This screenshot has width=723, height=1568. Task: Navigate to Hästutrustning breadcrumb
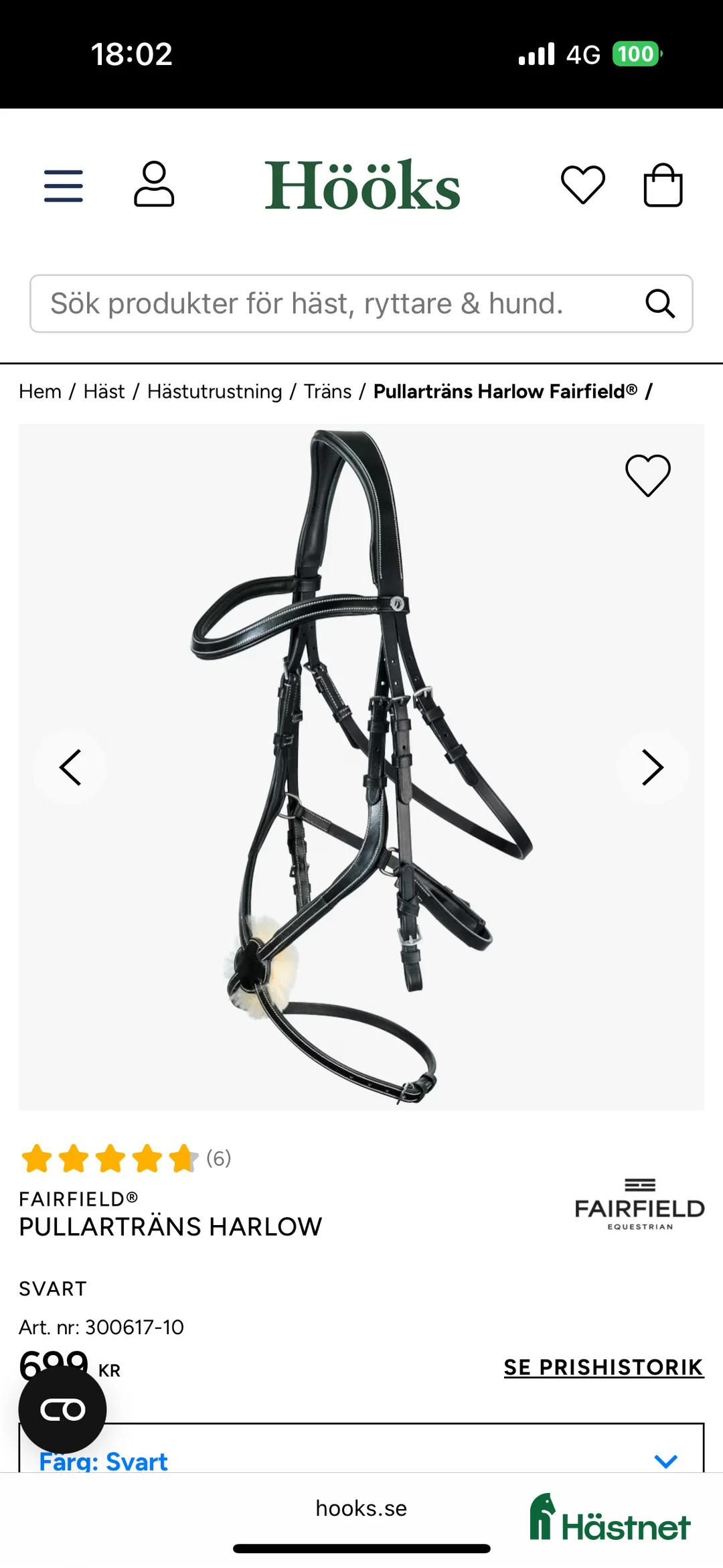(x=214, y=391)
